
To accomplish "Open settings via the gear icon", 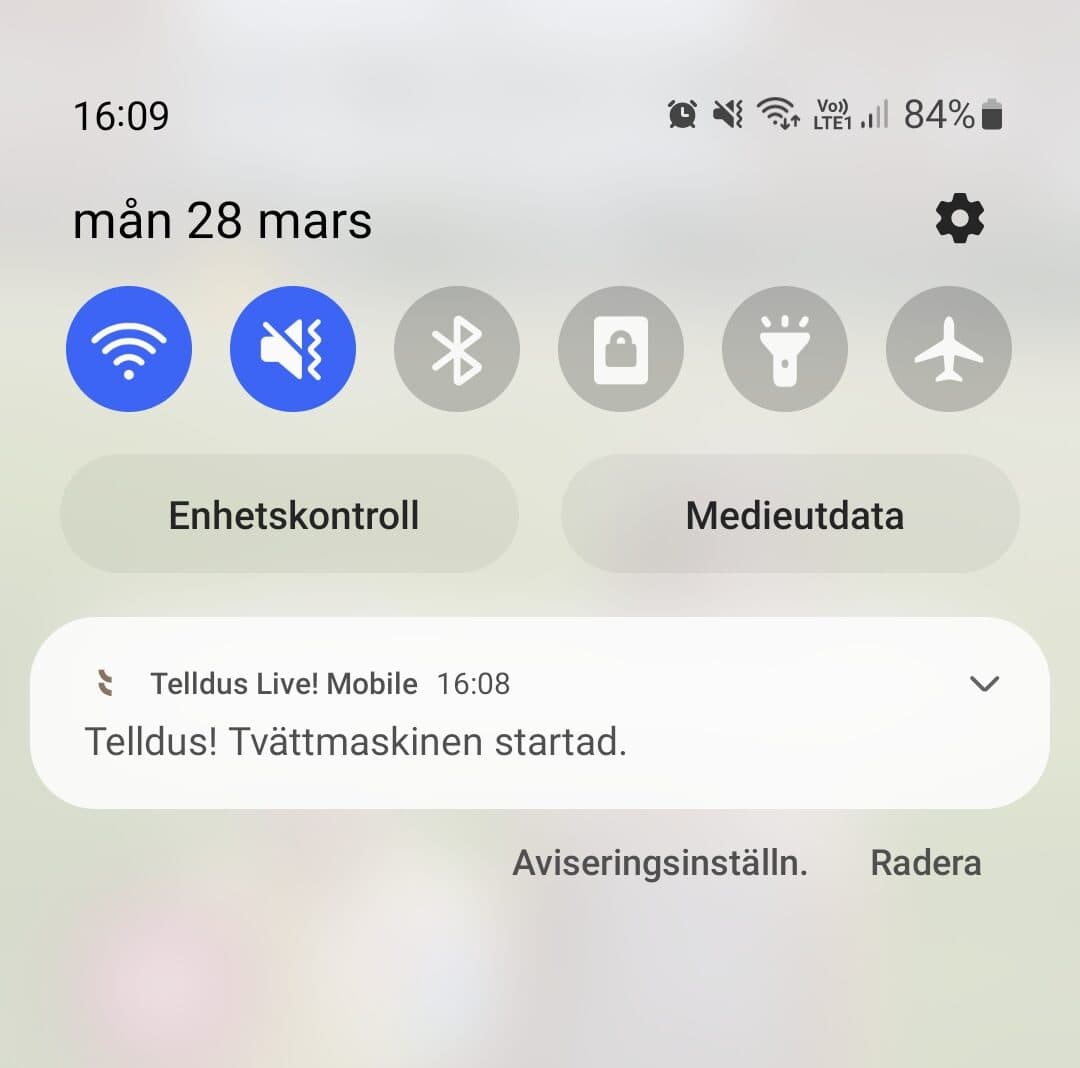I will (959, 219).
